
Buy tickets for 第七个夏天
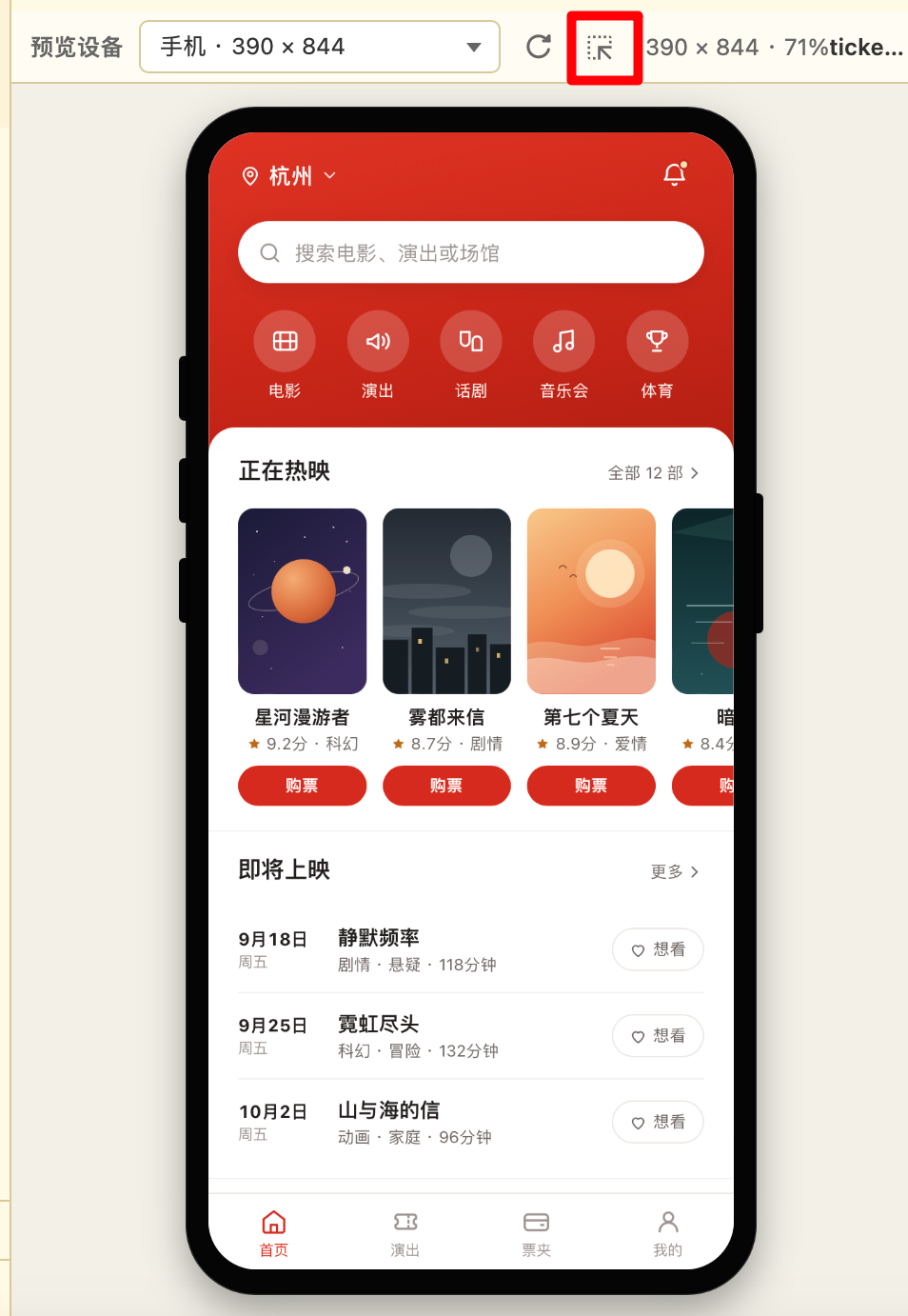[591, 786]
